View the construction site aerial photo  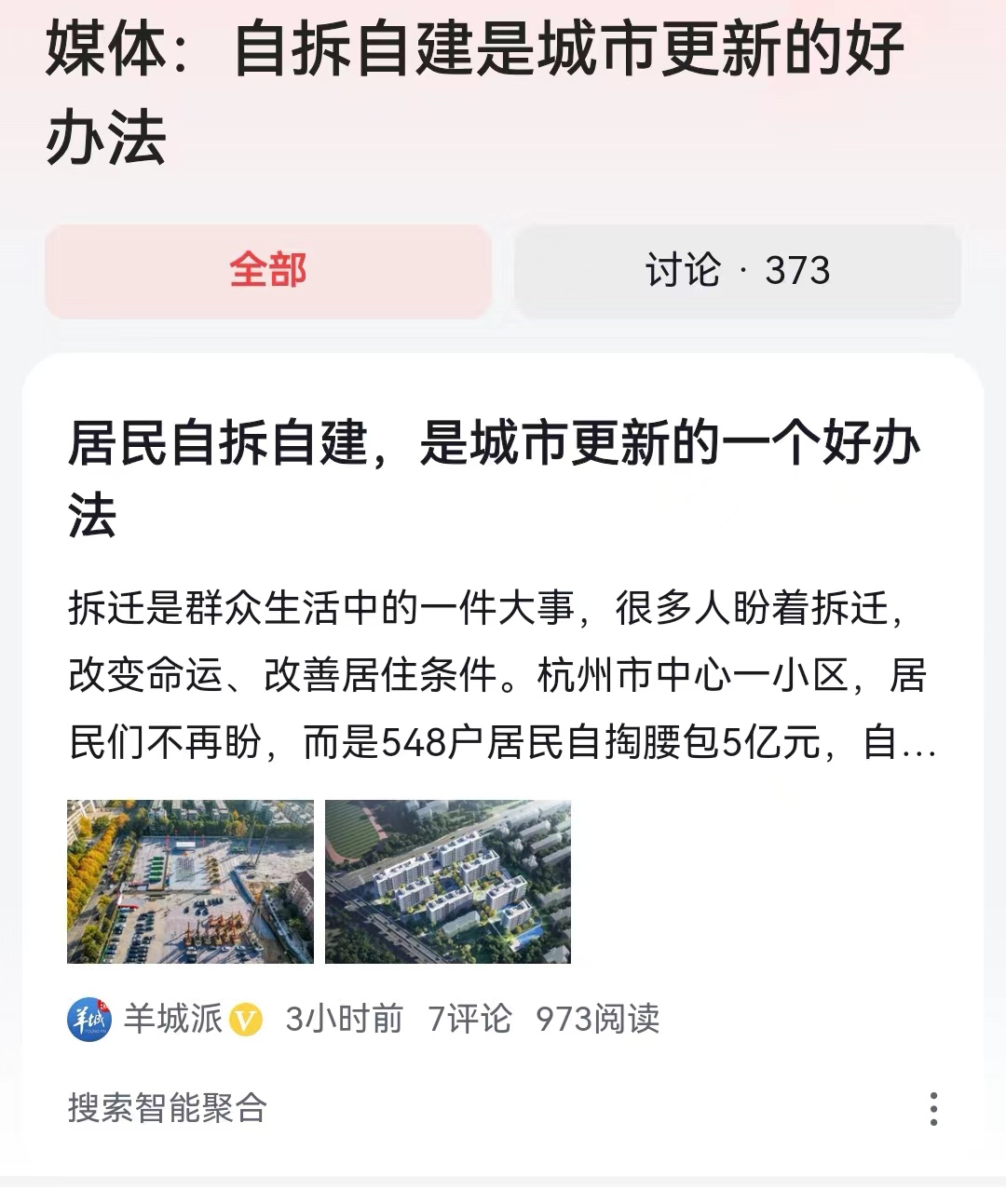coord(190,881)
